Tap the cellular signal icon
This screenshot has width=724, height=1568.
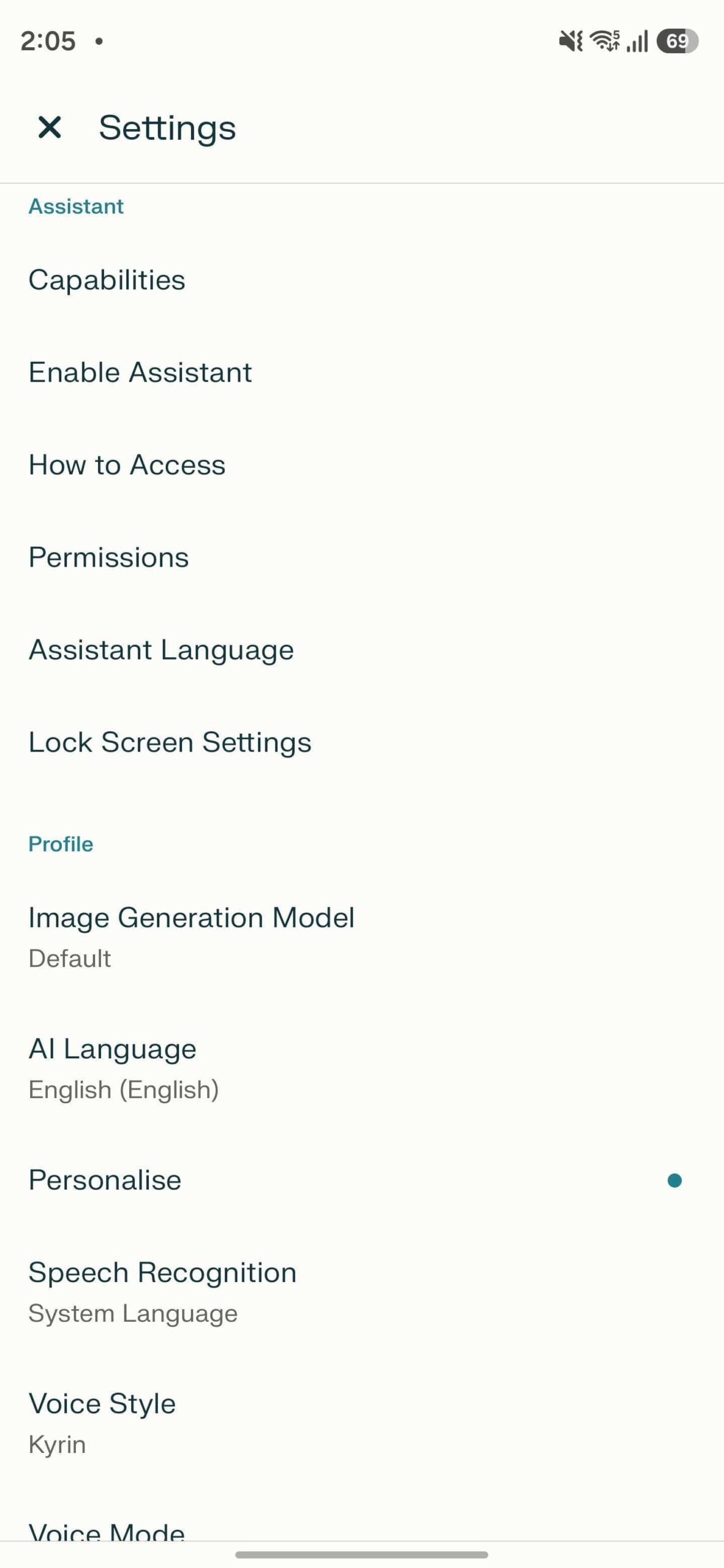[x=637, y=40]
